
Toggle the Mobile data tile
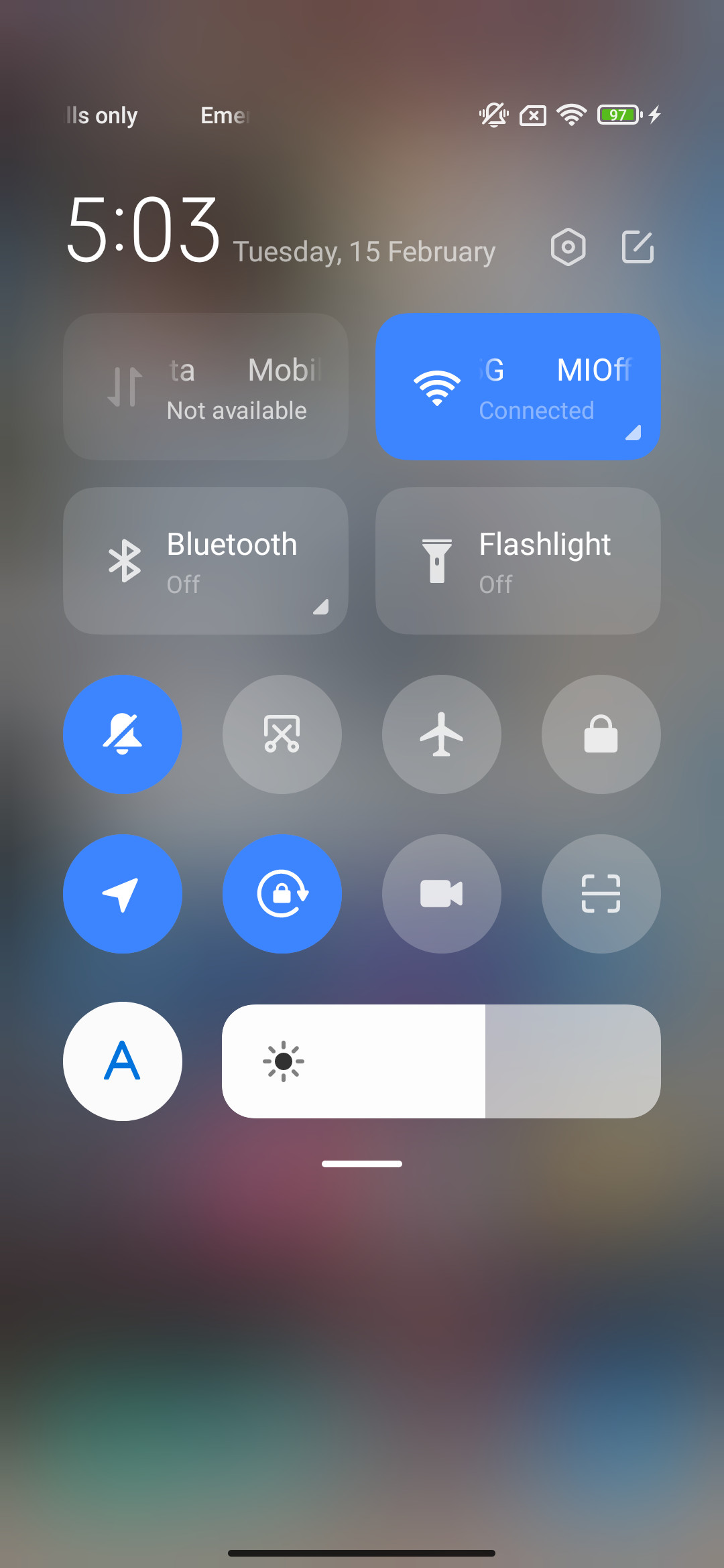[x=206, y=387]
